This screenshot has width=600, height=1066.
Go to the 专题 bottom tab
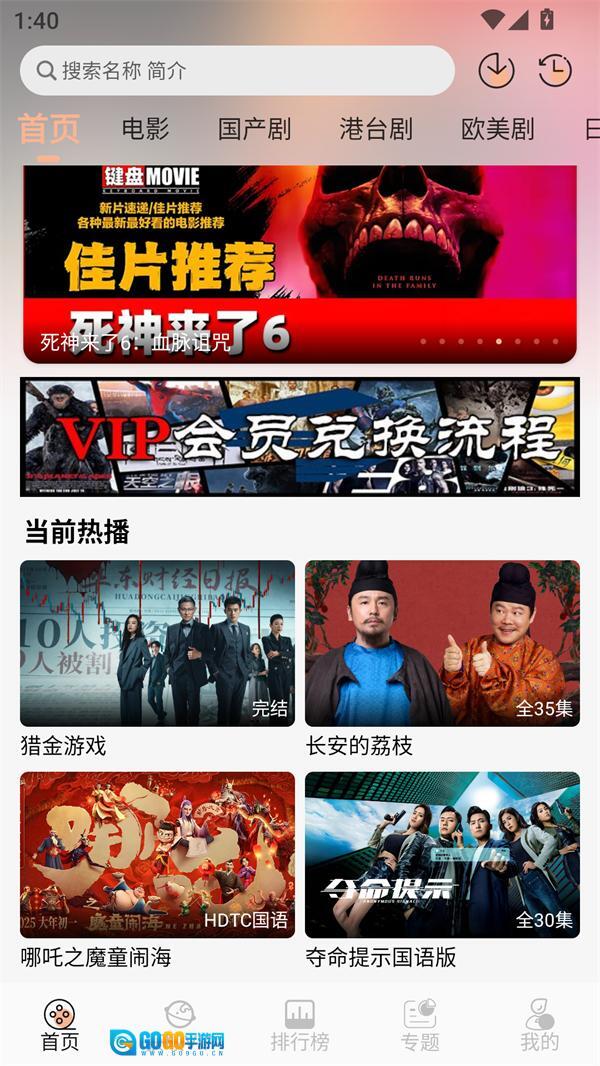pos(420,1025)
